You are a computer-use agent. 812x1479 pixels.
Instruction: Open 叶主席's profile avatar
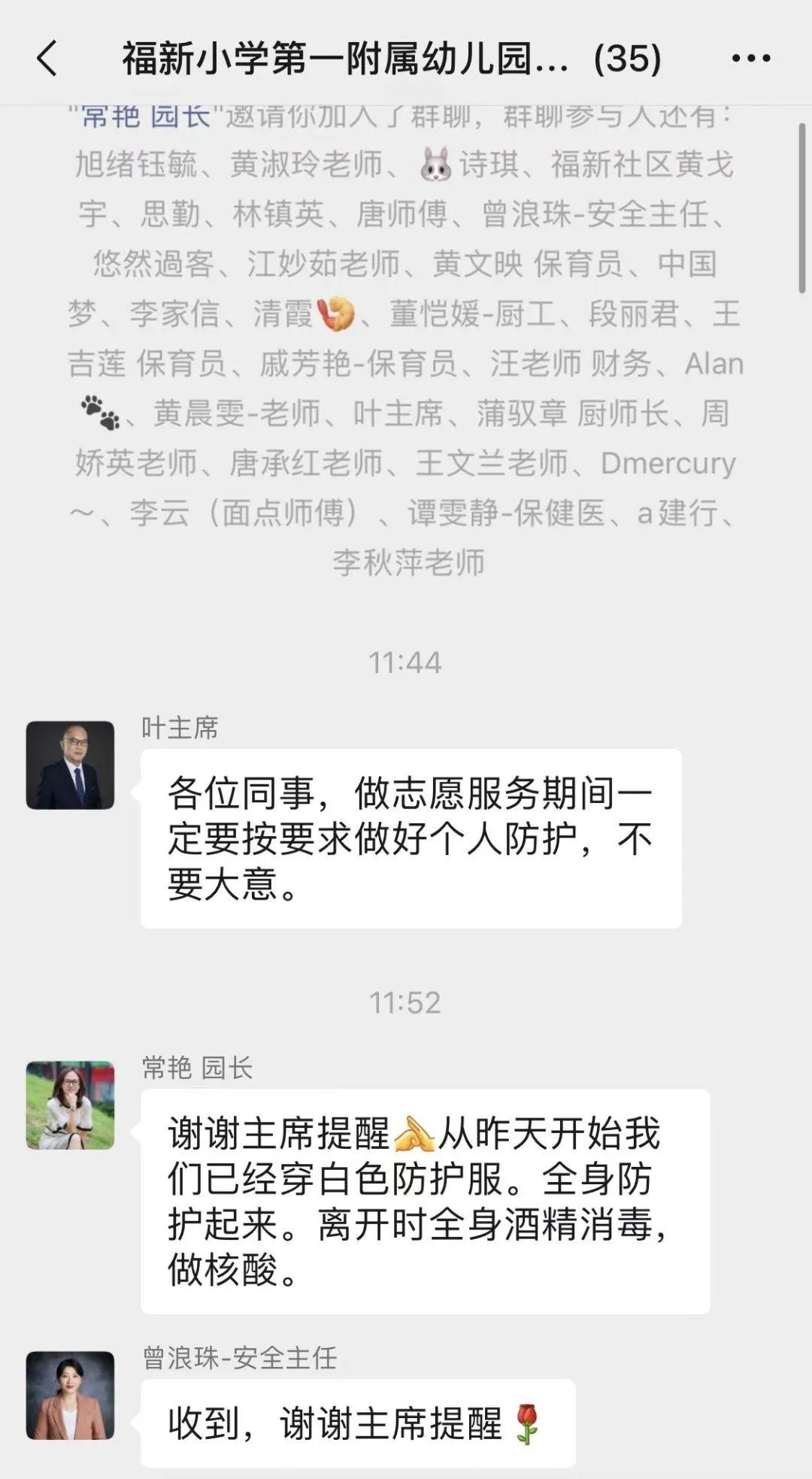pos(70,765)
